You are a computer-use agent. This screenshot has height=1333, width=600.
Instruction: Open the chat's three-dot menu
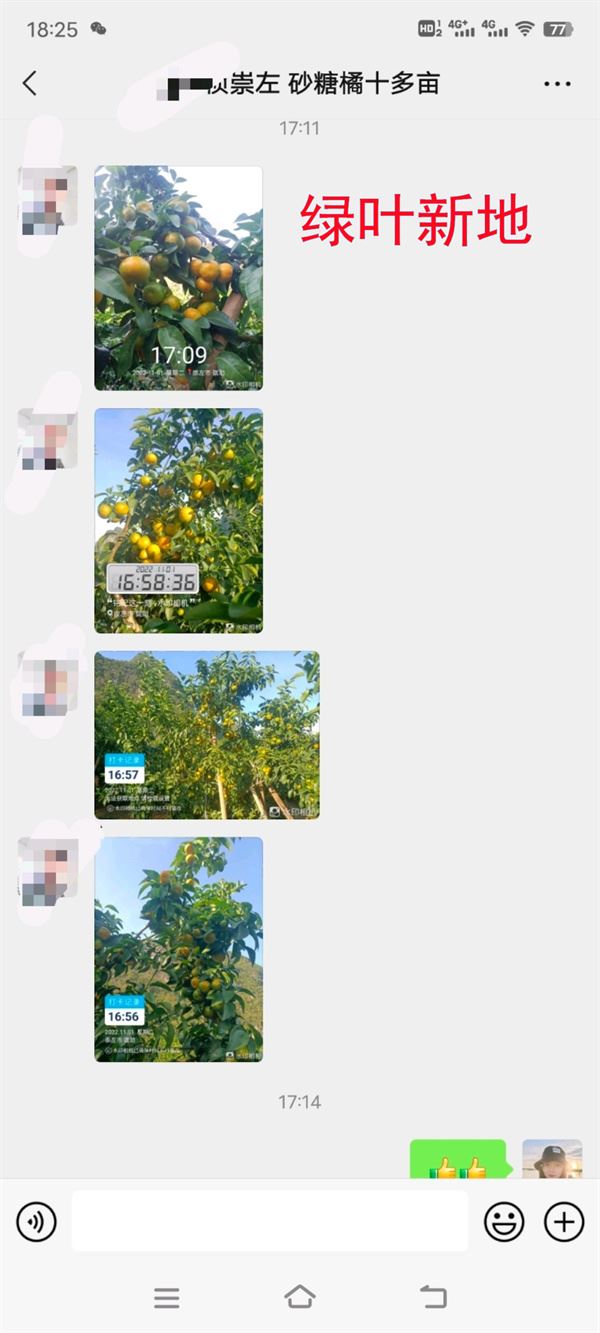tap(557, 84)
